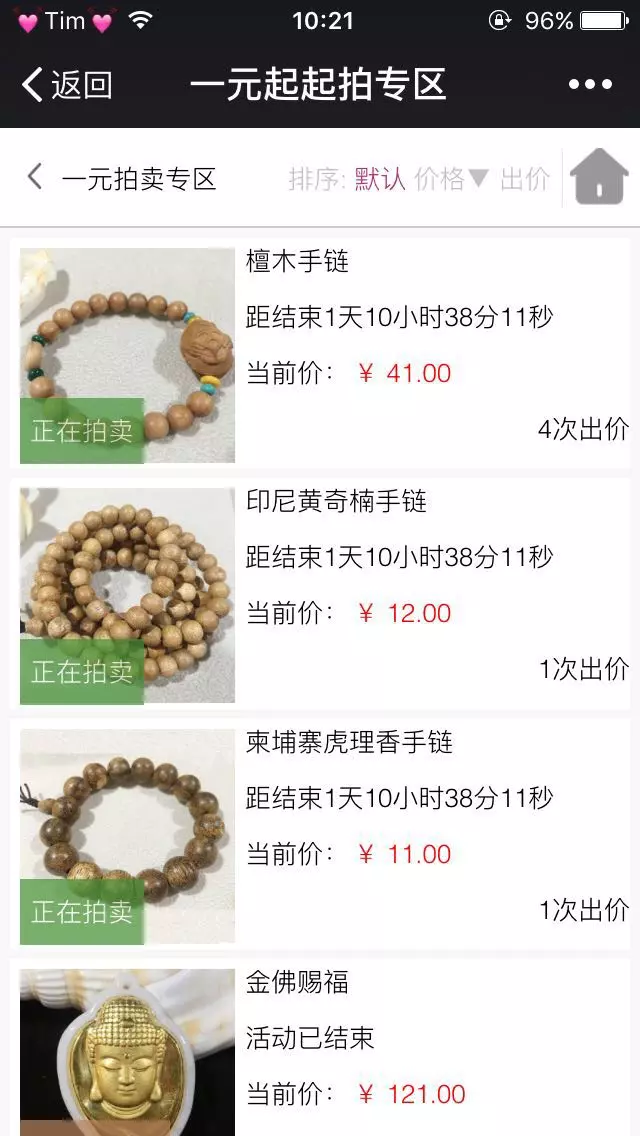
Task: Tap the 返回 back button
Action: [67, 85]
